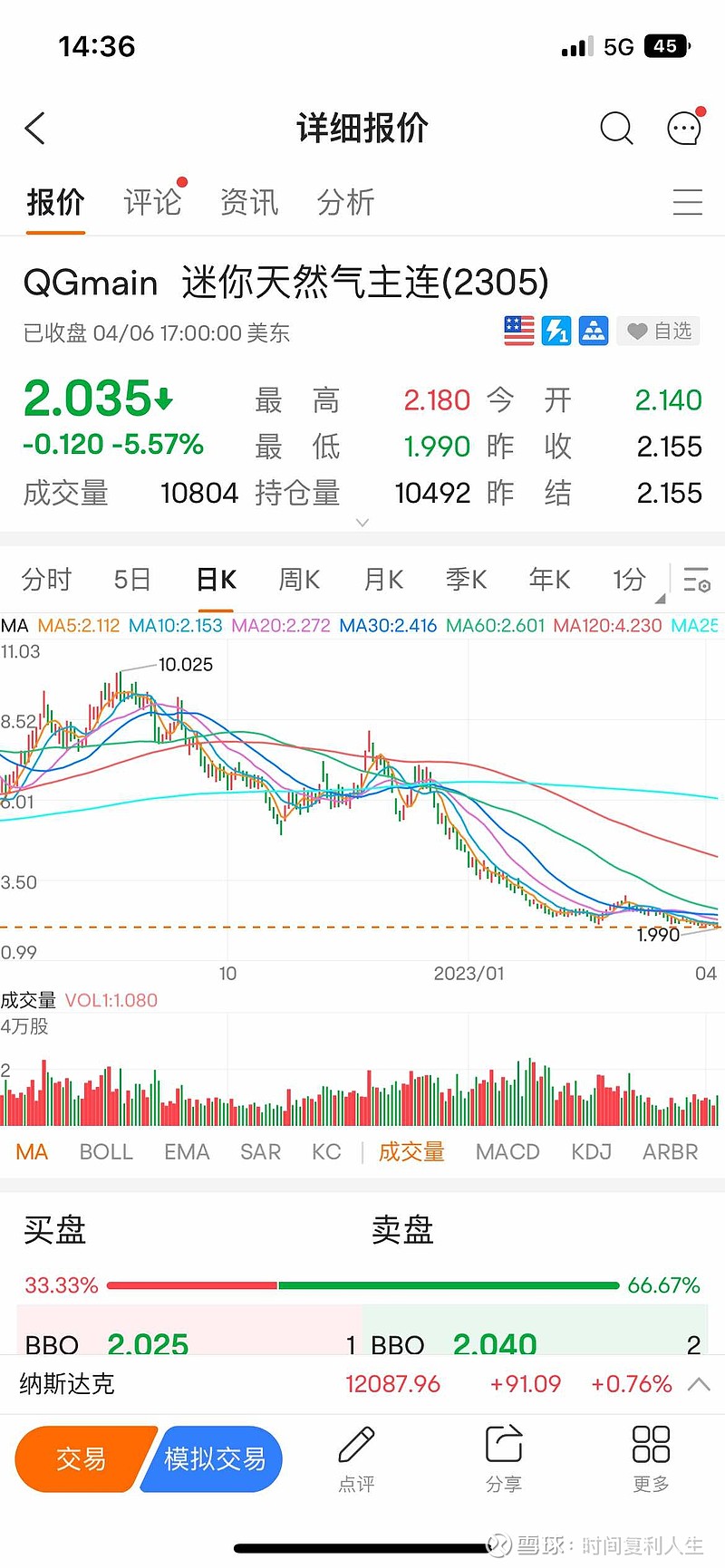Screen dimensions: 725x1568
Task: Switch to the 评论 tab
Action: coord(152,201)
